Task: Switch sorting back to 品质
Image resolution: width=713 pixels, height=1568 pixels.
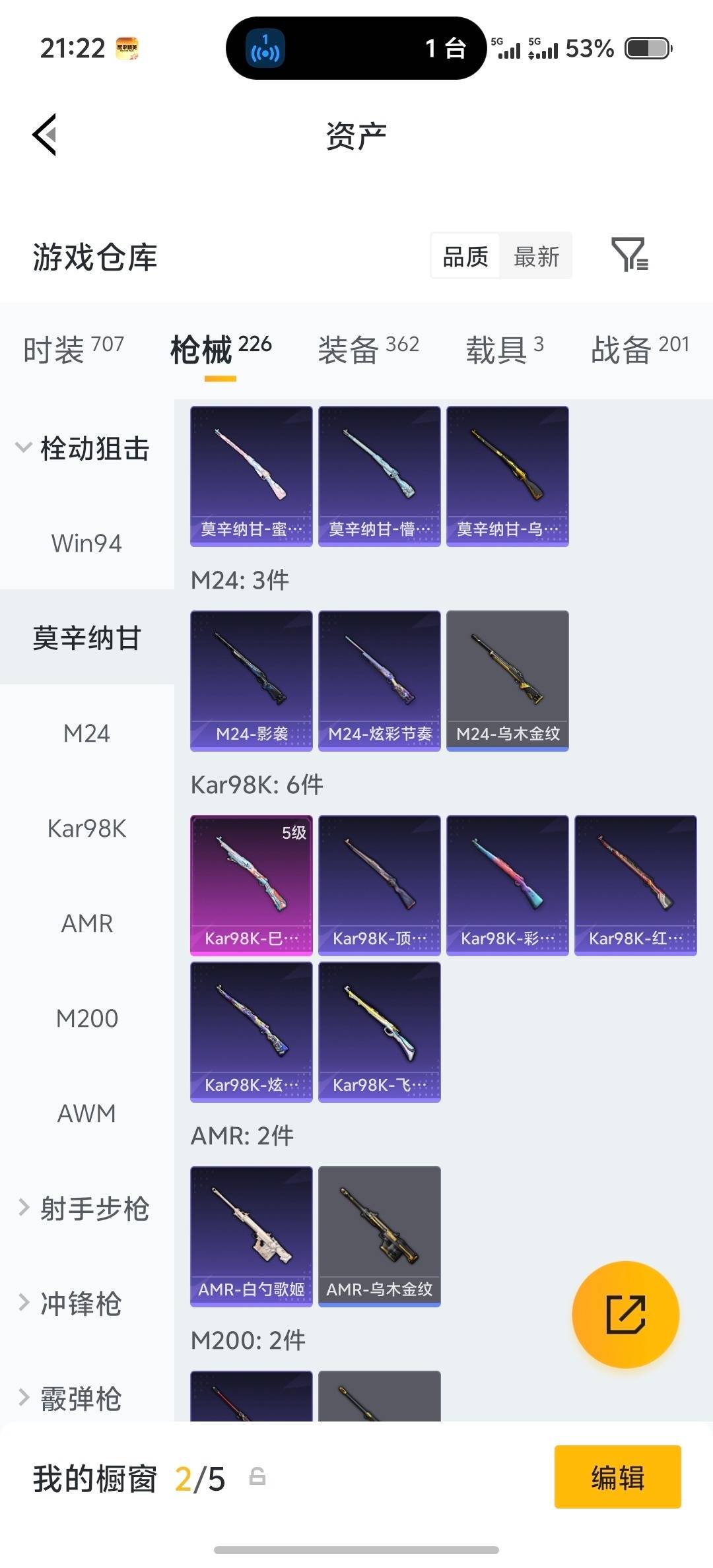Action: [x=465, y=256]
